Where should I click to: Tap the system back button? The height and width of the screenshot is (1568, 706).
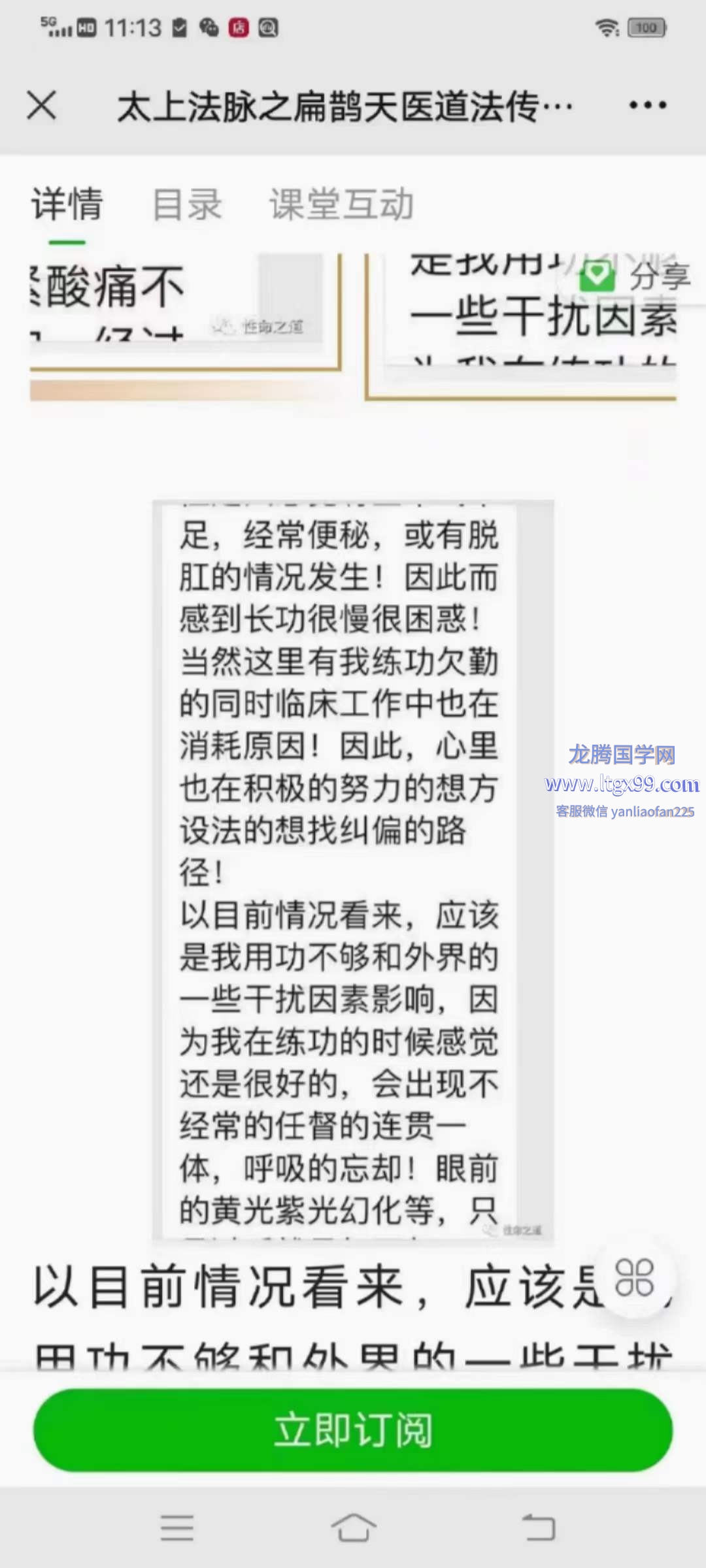(x=539, y=1527)
